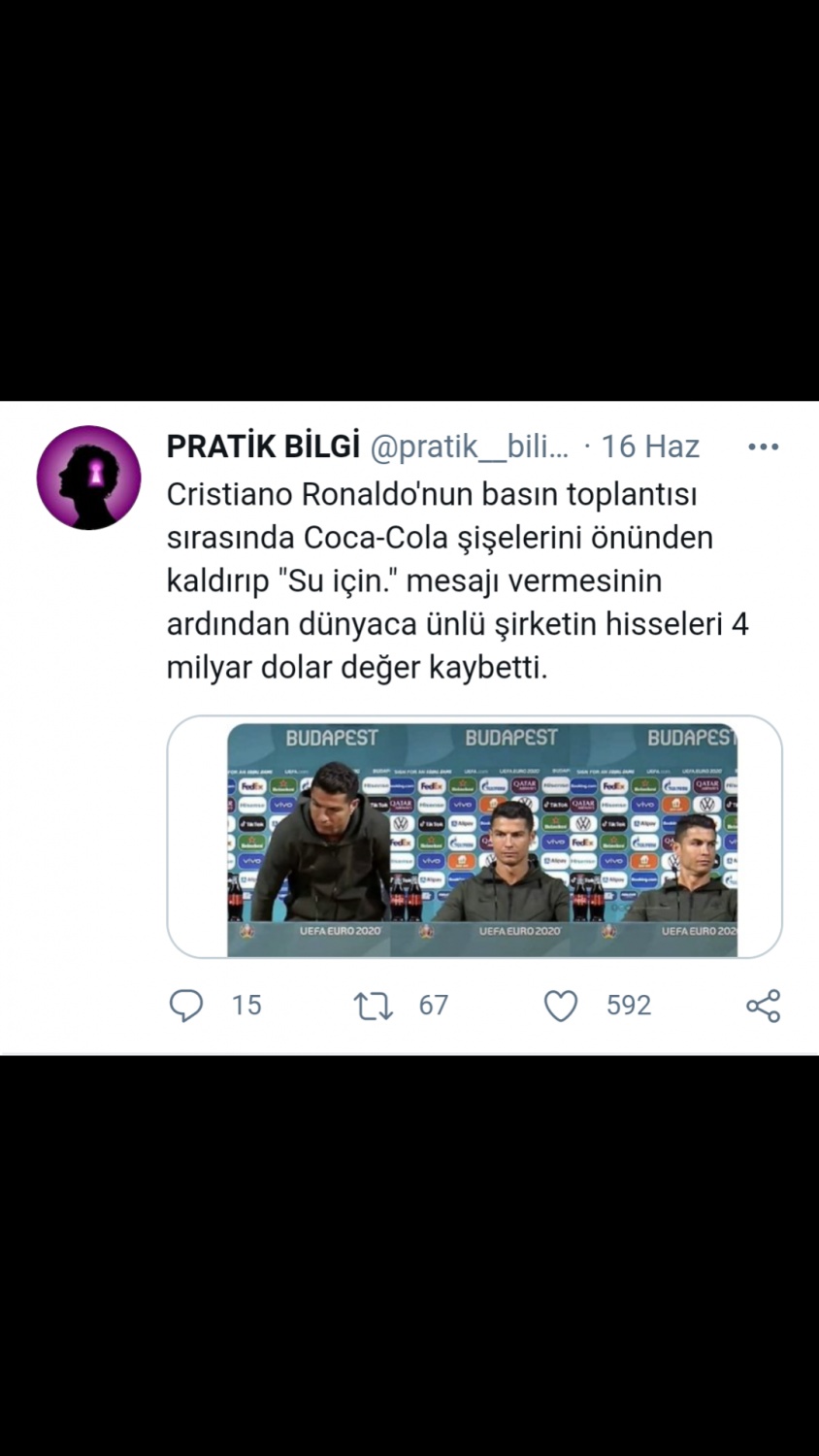Open PRATİK BİLGİ profile picture
819x1456 pixels.
click(88, 478)
